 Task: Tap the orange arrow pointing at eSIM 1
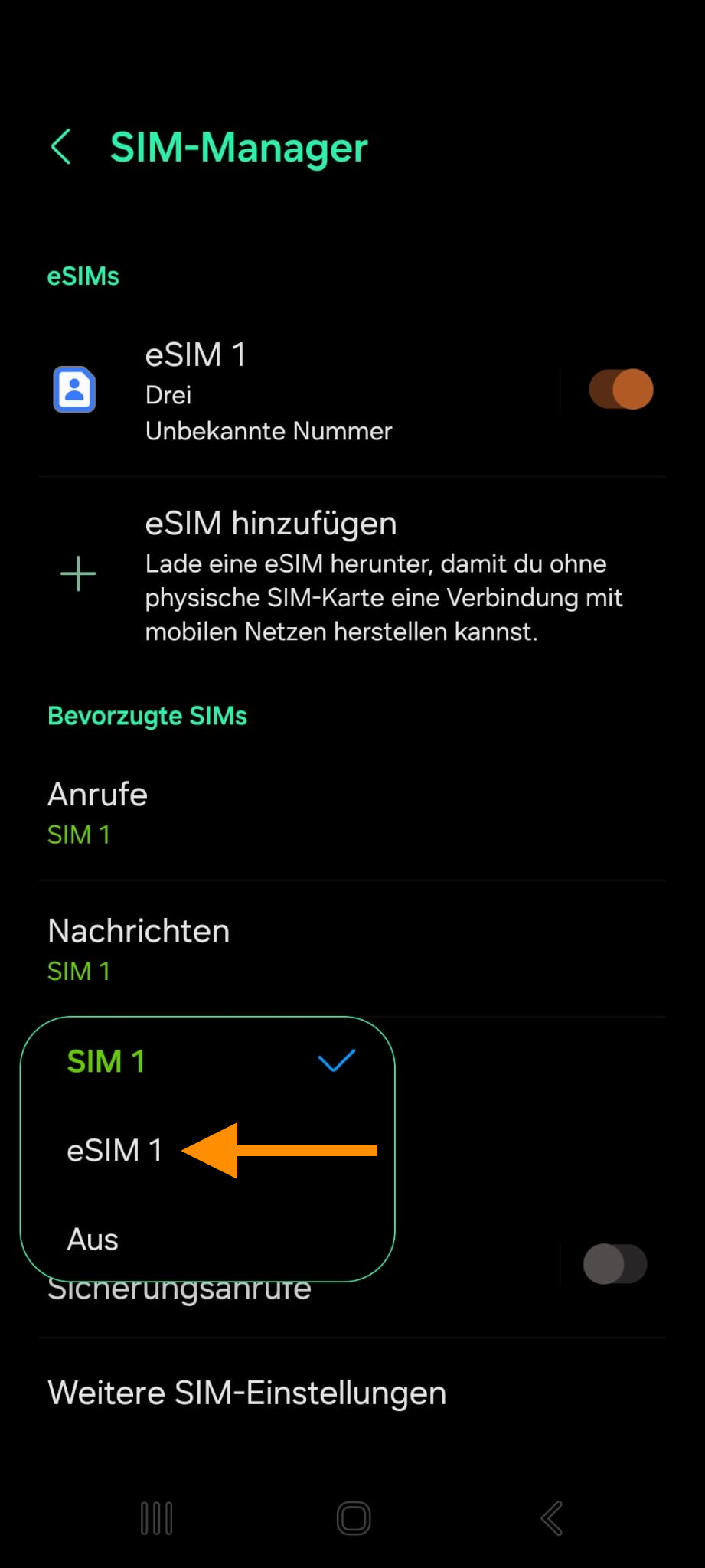(x=283, y=1149)
